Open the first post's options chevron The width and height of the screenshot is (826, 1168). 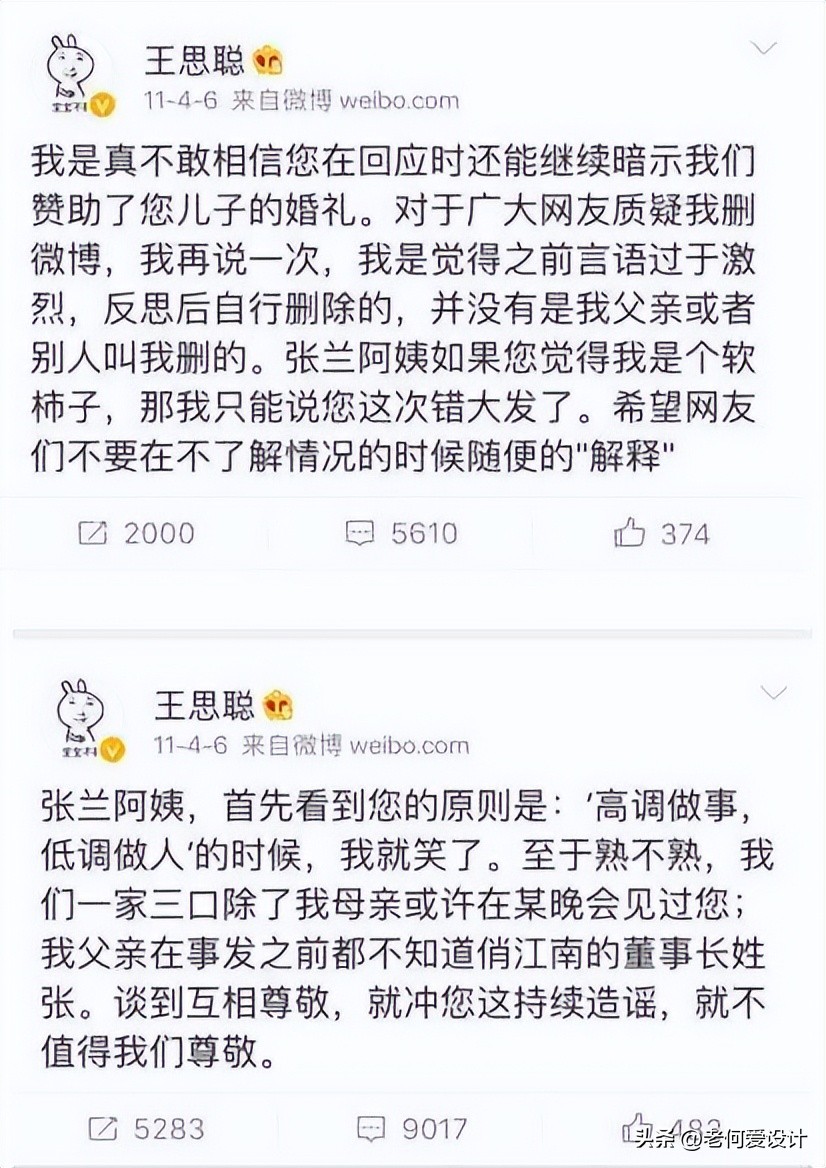click(765, 46)
